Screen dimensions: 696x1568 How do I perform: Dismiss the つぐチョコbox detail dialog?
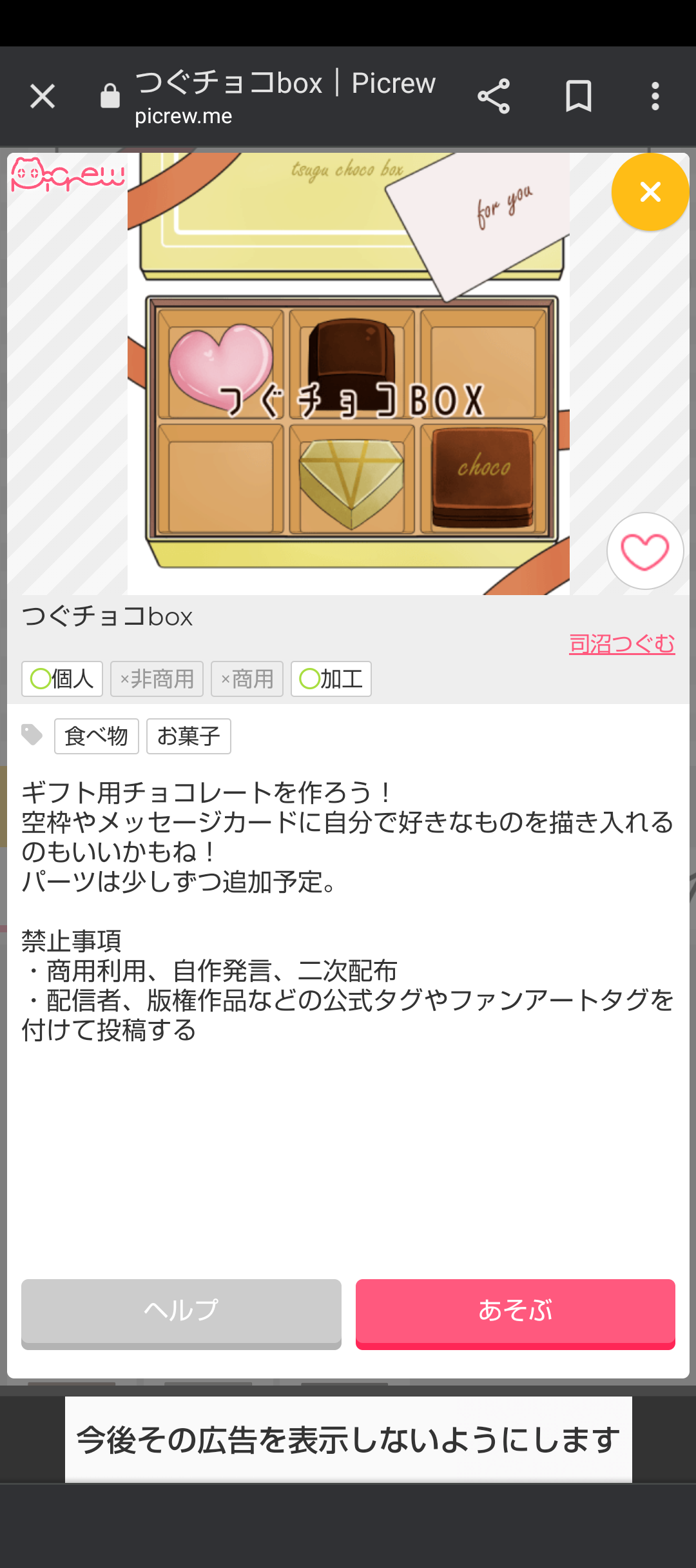650,192
